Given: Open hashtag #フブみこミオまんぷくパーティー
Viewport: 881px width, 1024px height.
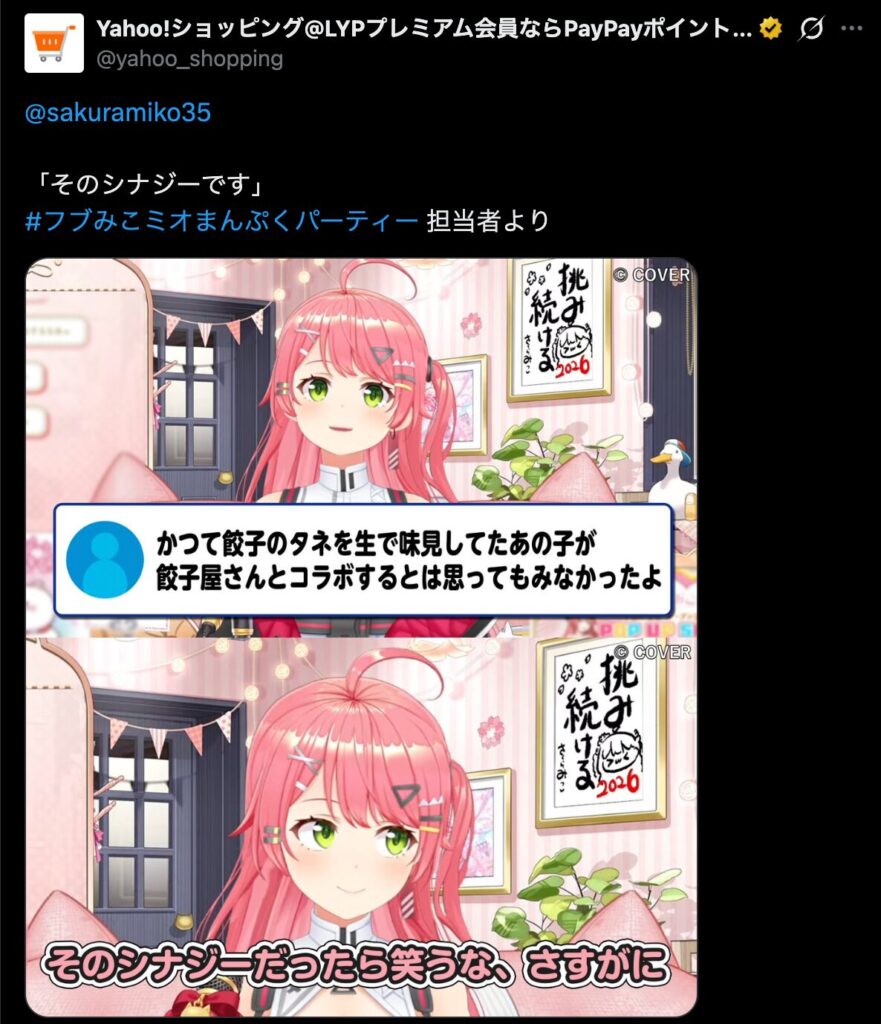Looking at the screenshot, I should (x=221, y=220).
